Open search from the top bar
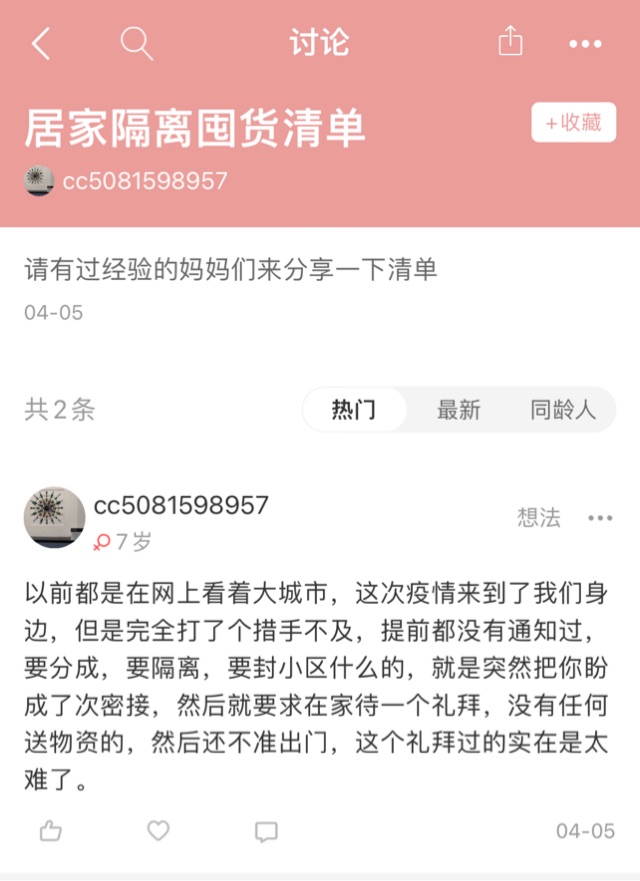Screen dimensions: 640x881 [x=136, y=44]
